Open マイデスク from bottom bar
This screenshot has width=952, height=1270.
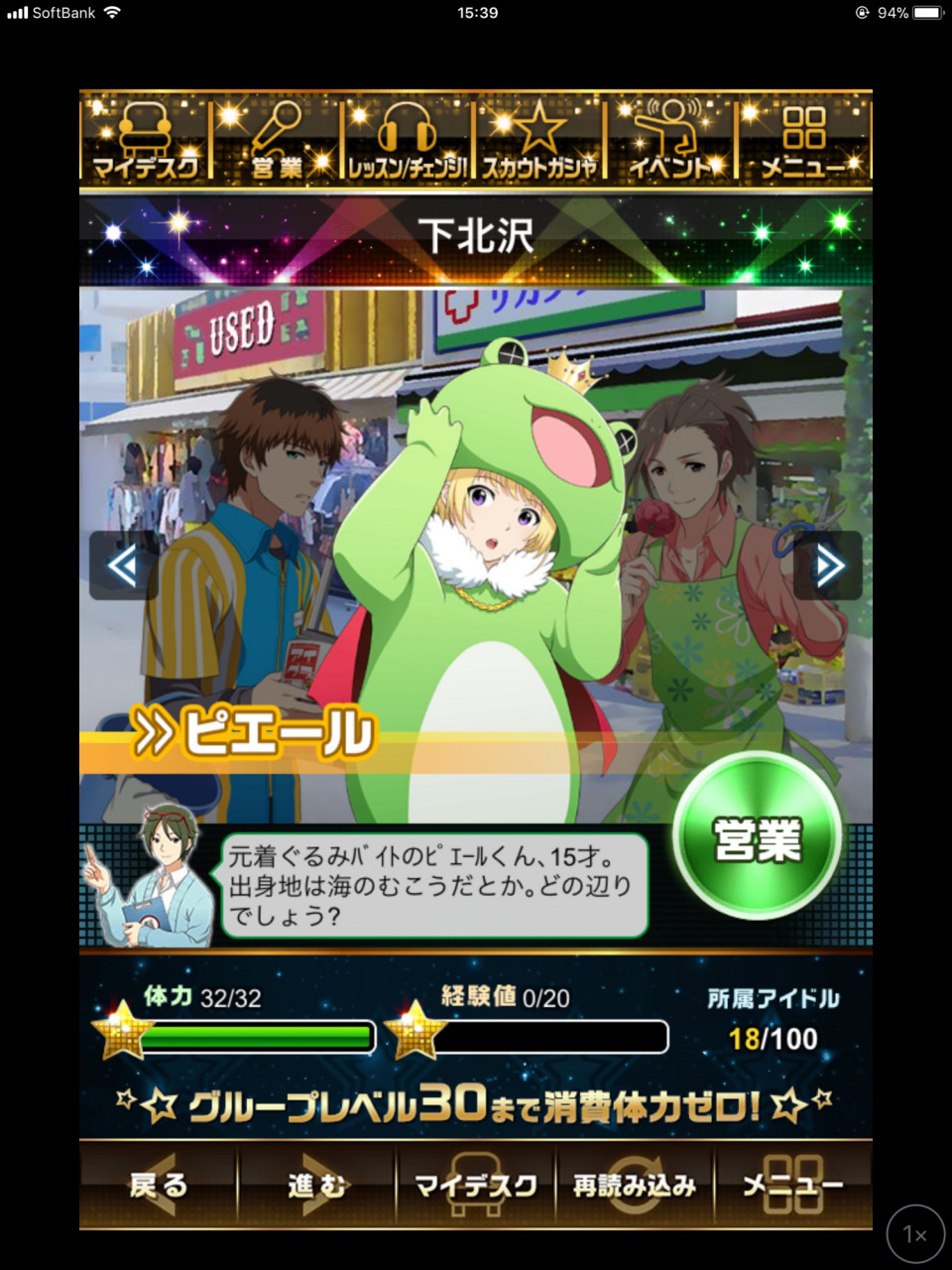pos(476,1185)
